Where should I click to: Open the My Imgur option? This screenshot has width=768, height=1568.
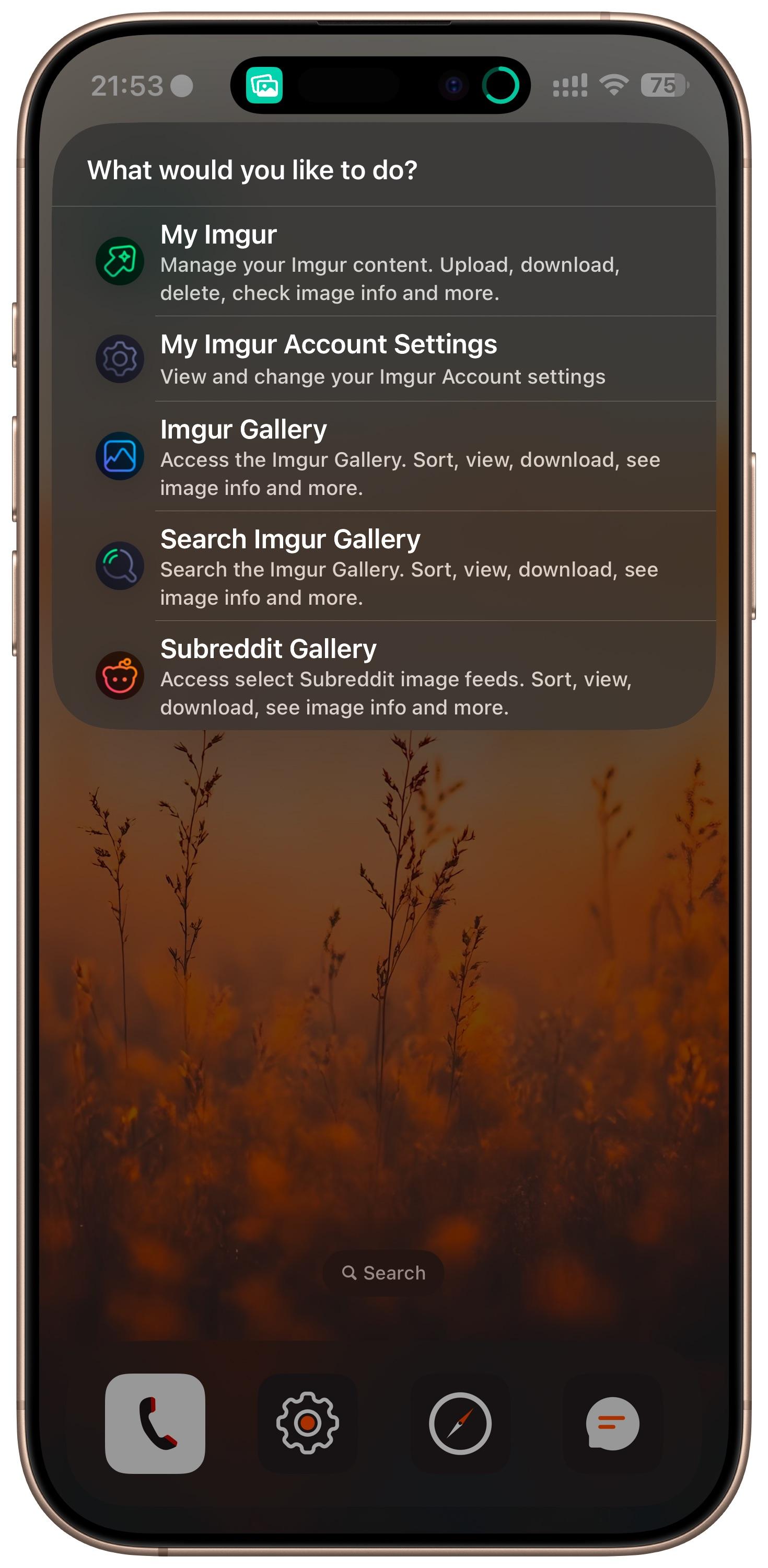tap(383, 262)
